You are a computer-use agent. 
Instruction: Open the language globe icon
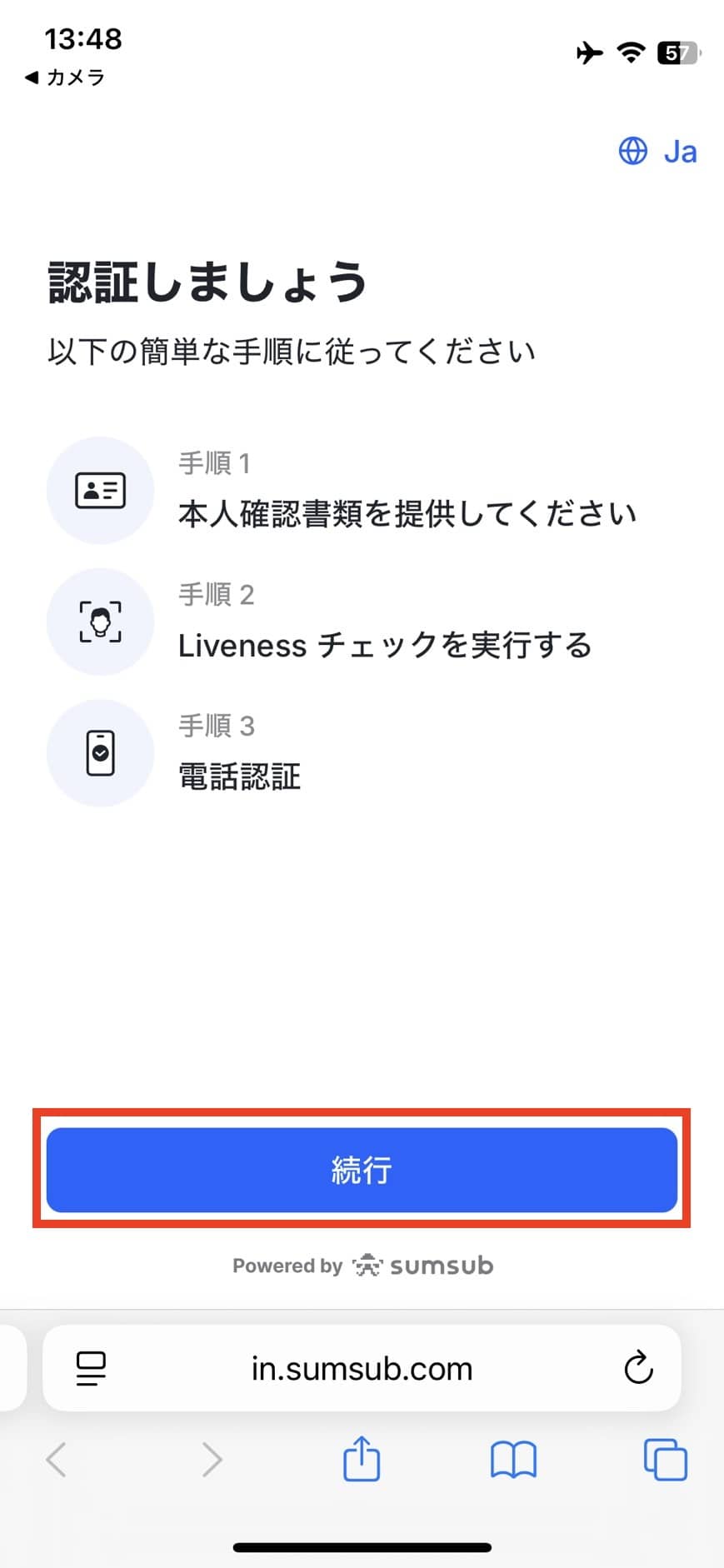(x=632, y=152)
